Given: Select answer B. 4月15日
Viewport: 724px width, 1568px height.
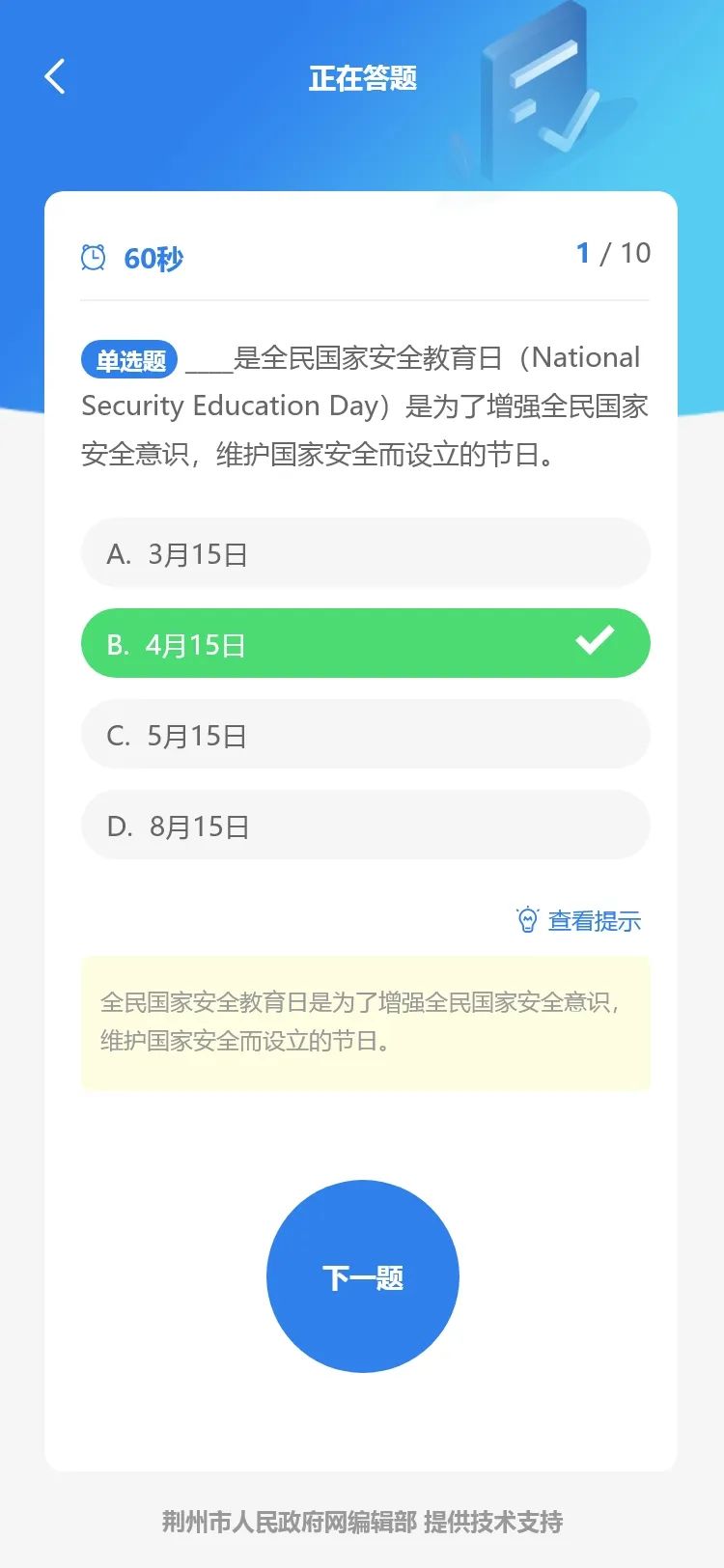Looking at the screenshot, I should (x=366, y=643).
